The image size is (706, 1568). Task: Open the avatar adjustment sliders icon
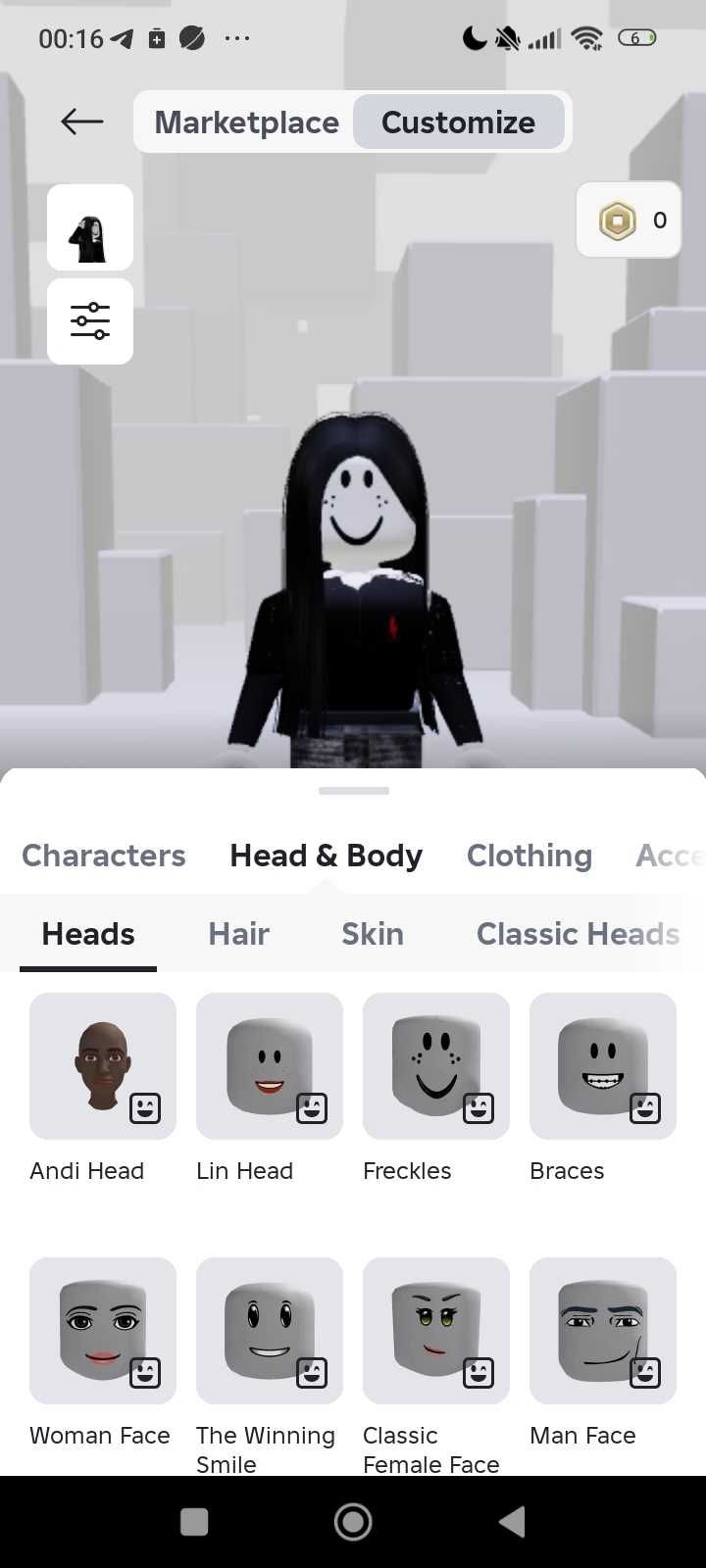(x=90, y=321)
